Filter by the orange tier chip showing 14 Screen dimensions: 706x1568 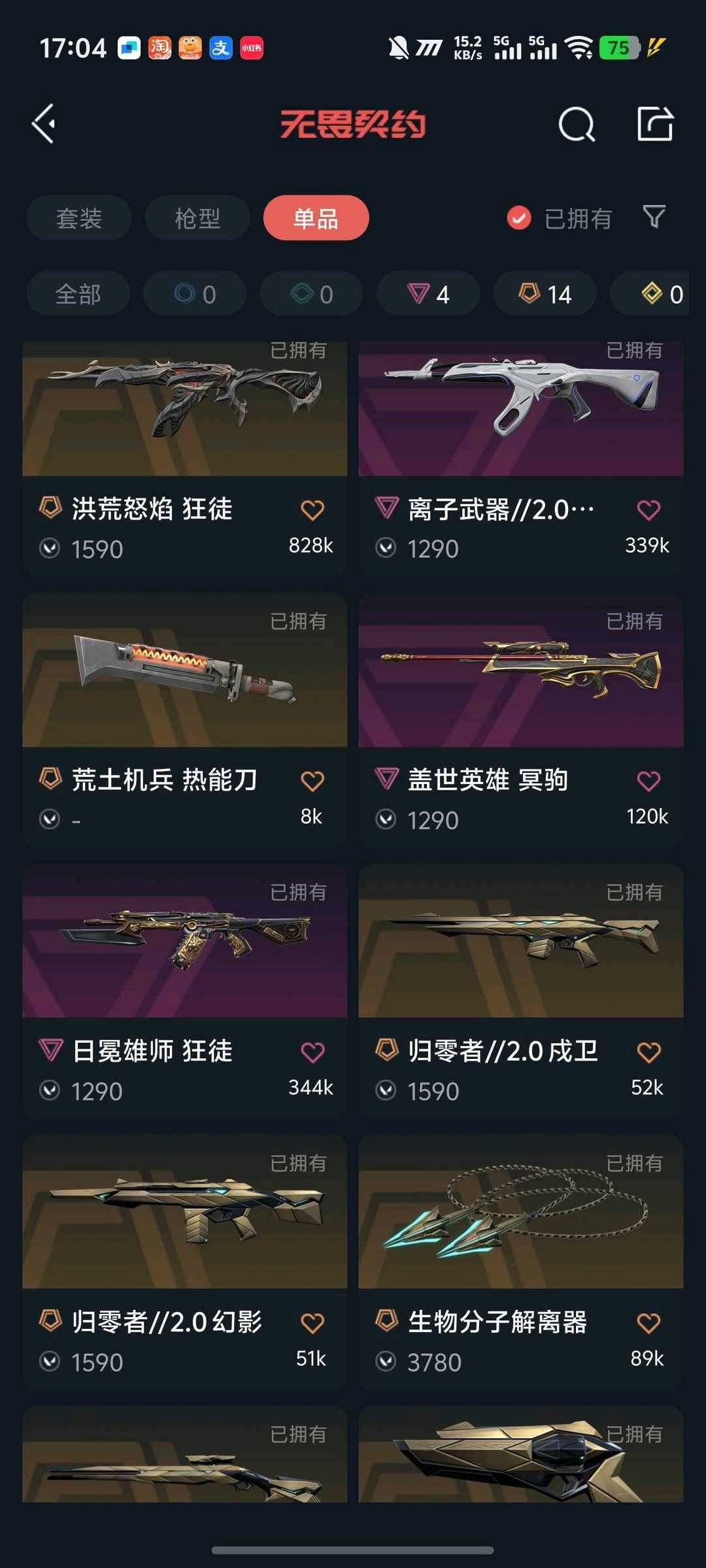click(545, 294)
